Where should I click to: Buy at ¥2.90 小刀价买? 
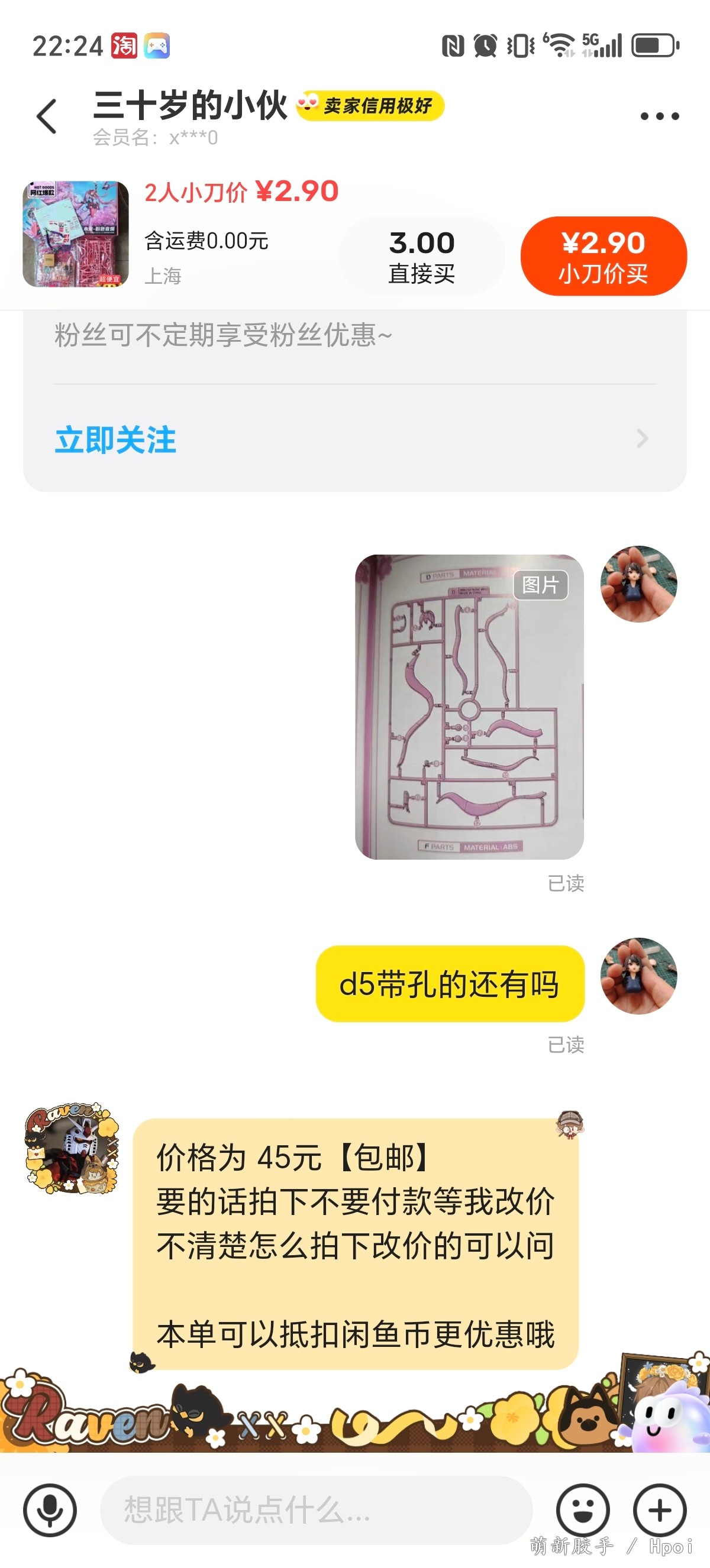point(603,256)
